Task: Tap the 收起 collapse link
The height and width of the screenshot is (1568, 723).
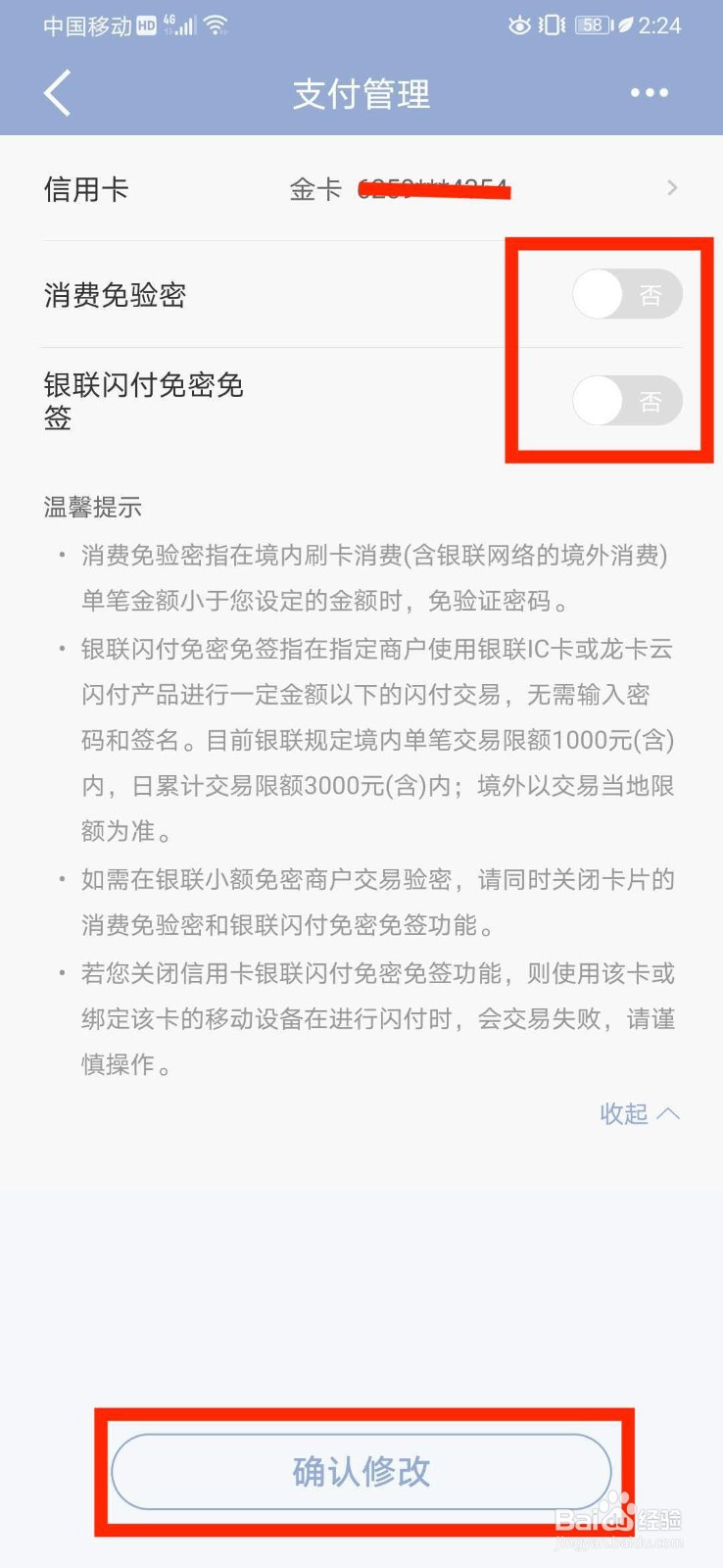Action: pyautogui.click(x=624, y=1112)
